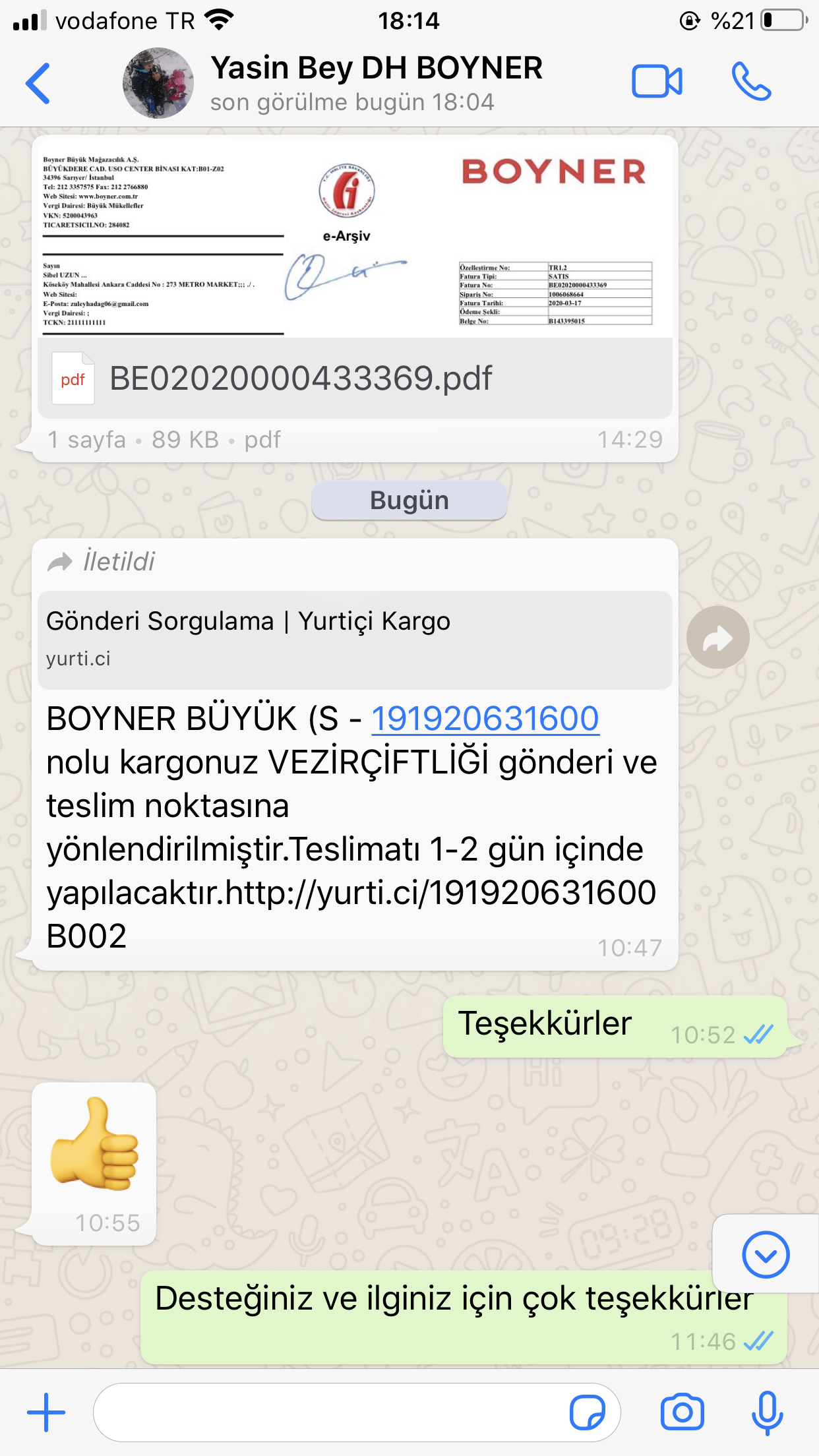Tap the tracking number 191920631600 link
This screenshot has height=1456, width=819.
[485, 718]
